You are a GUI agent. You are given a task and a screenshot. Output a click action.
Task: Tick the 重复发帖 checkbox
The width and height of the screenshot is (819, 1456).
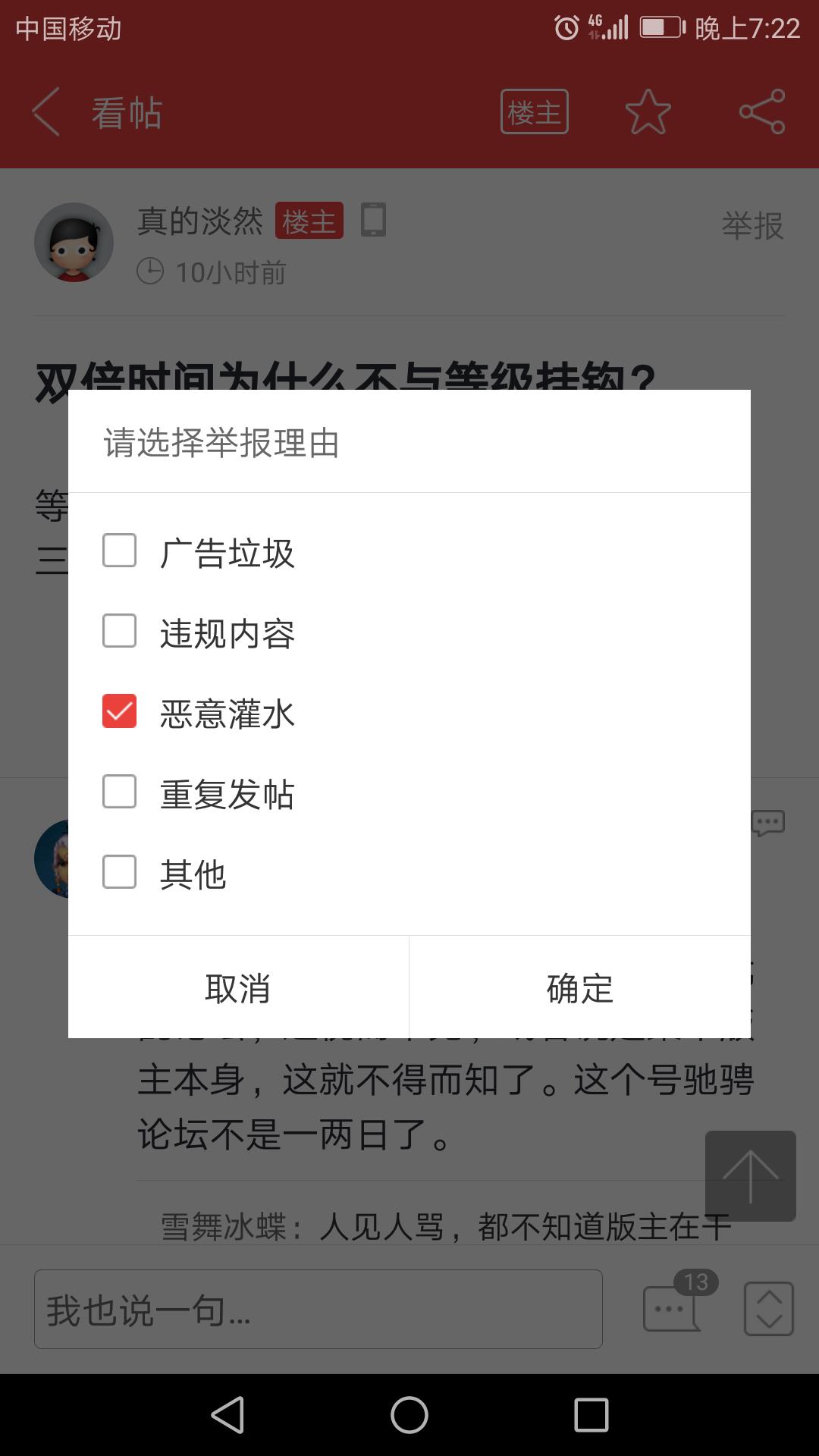(120, 792)
